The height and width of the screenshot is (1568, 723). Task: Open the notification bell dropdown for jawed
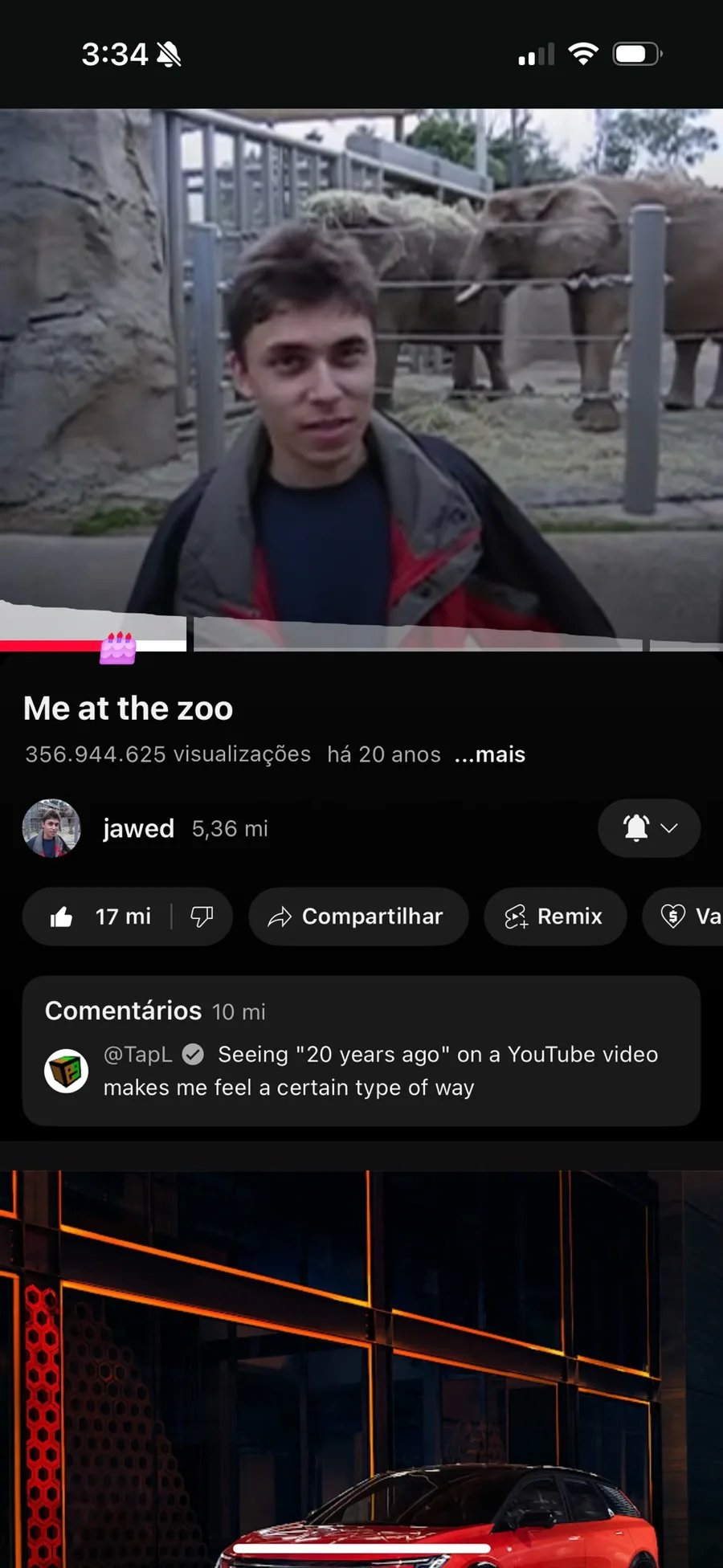[648, 828]
